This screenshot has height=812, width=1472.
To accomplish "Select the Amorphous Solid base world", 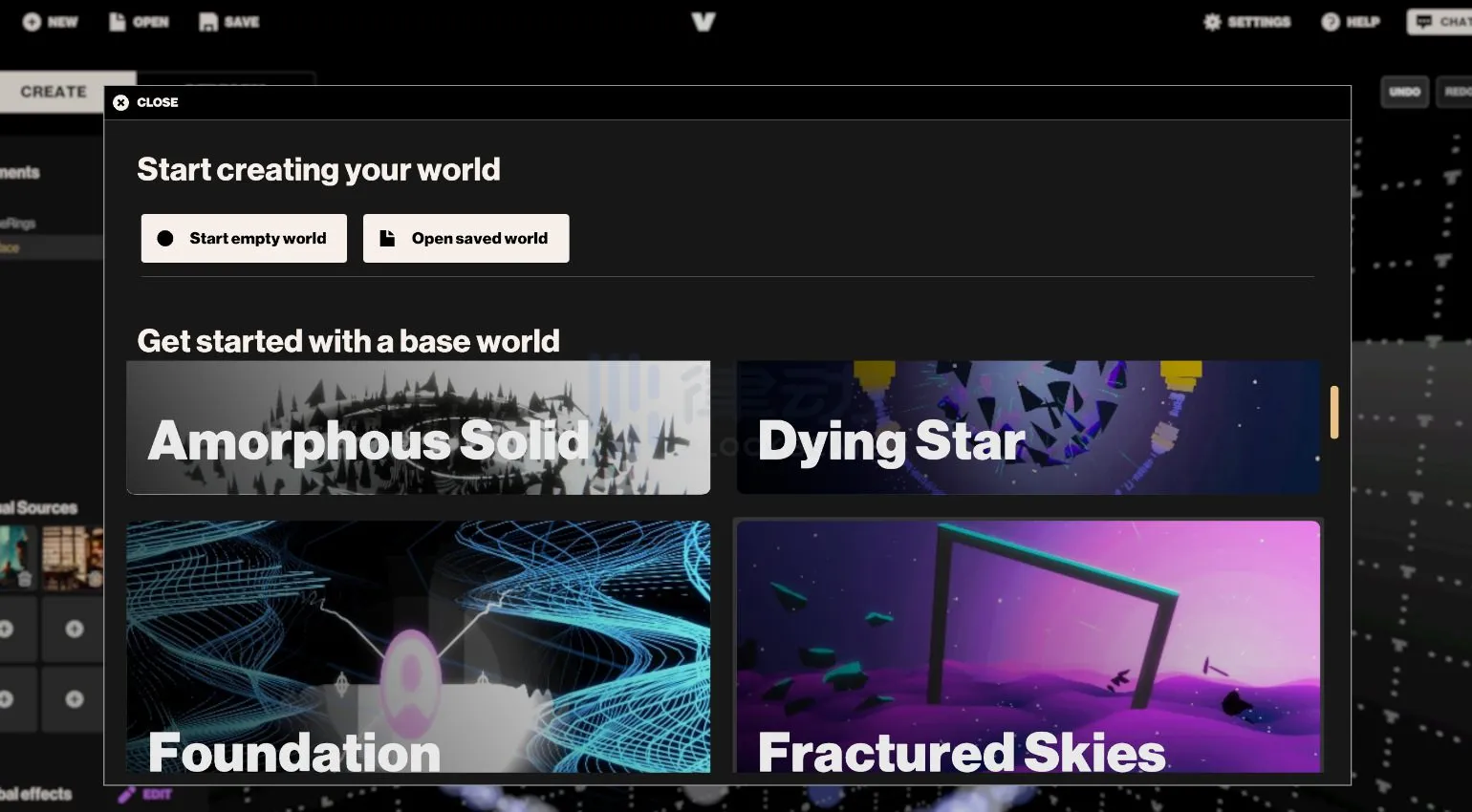I will (418, 427).
